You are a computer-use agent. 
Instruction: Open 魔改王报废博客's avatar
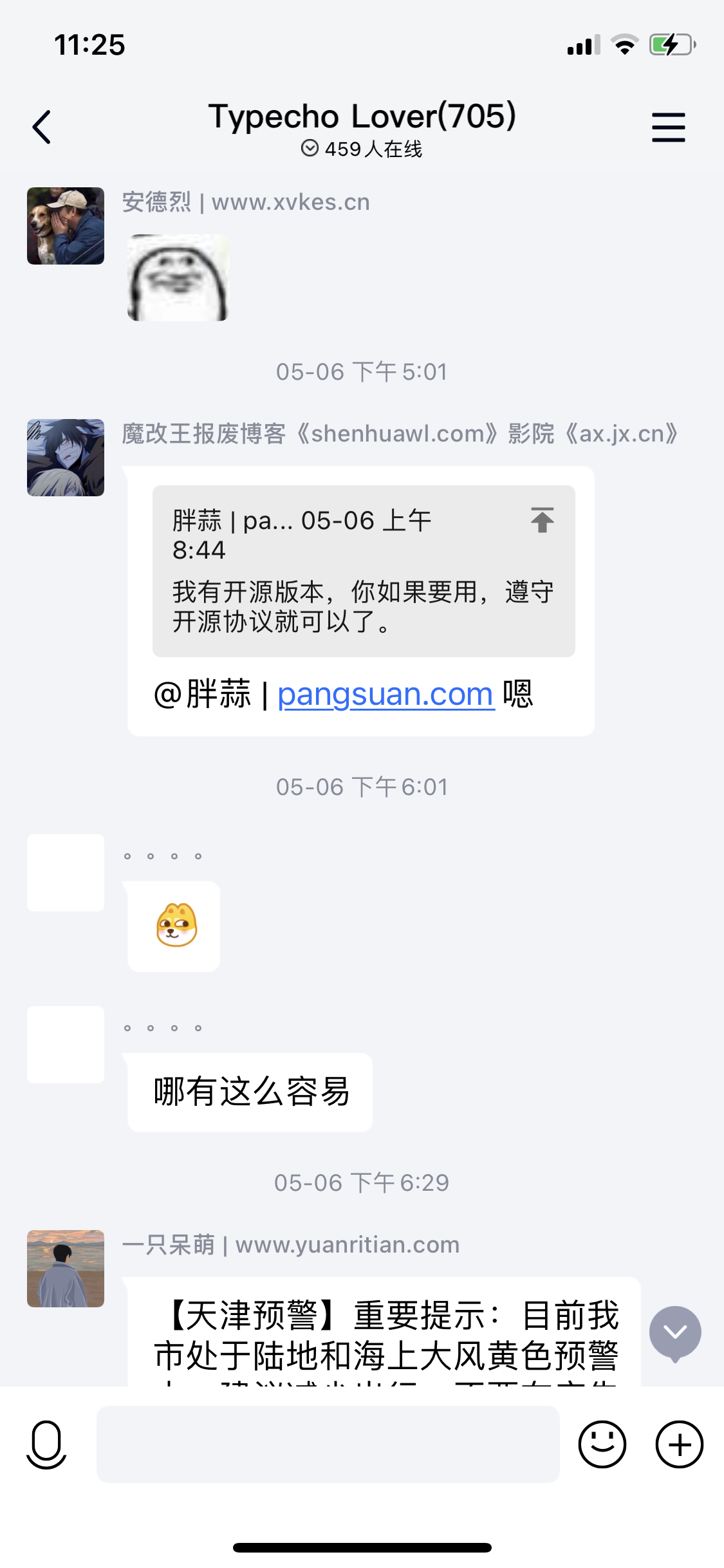(66, 458)
